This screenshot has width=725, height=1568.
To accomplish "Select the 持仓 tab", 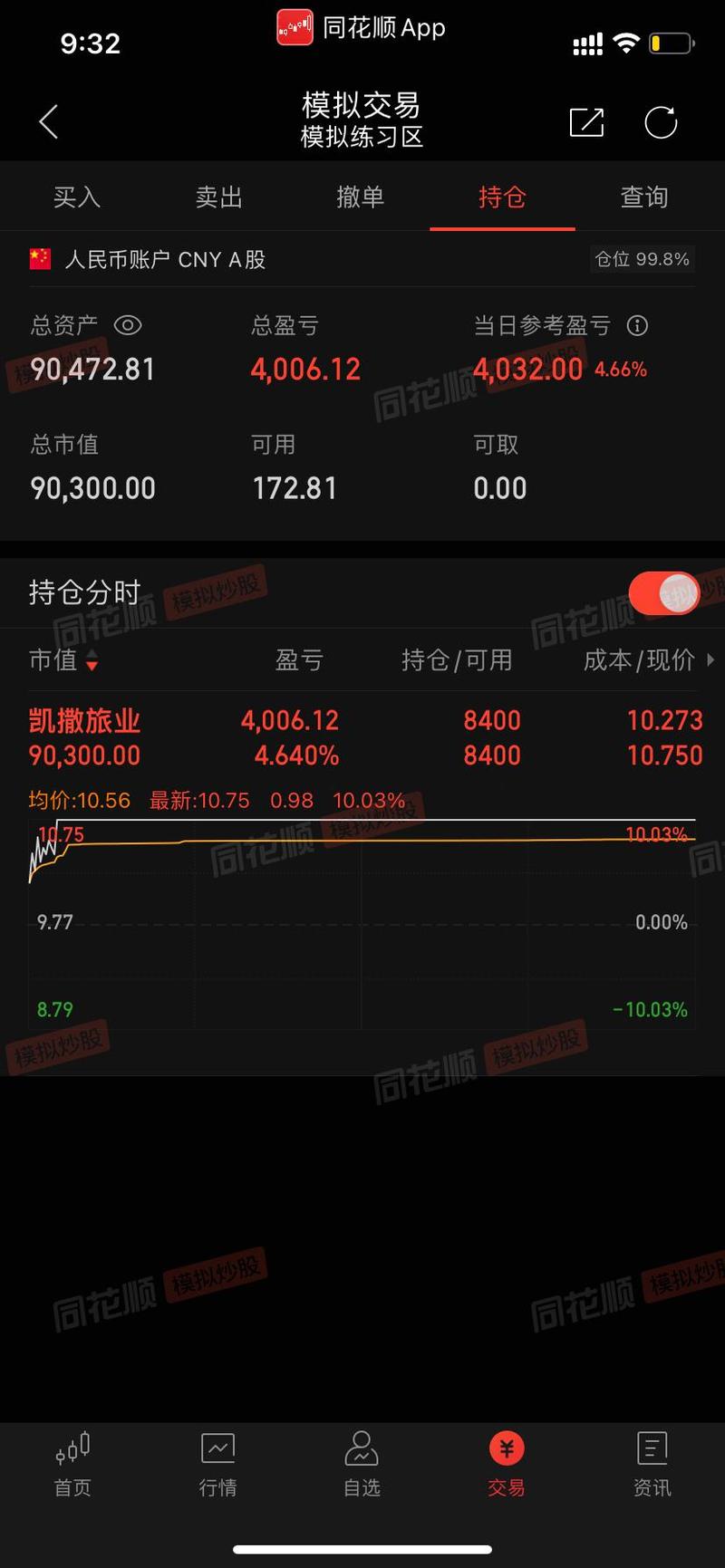I will click(502, 197).
